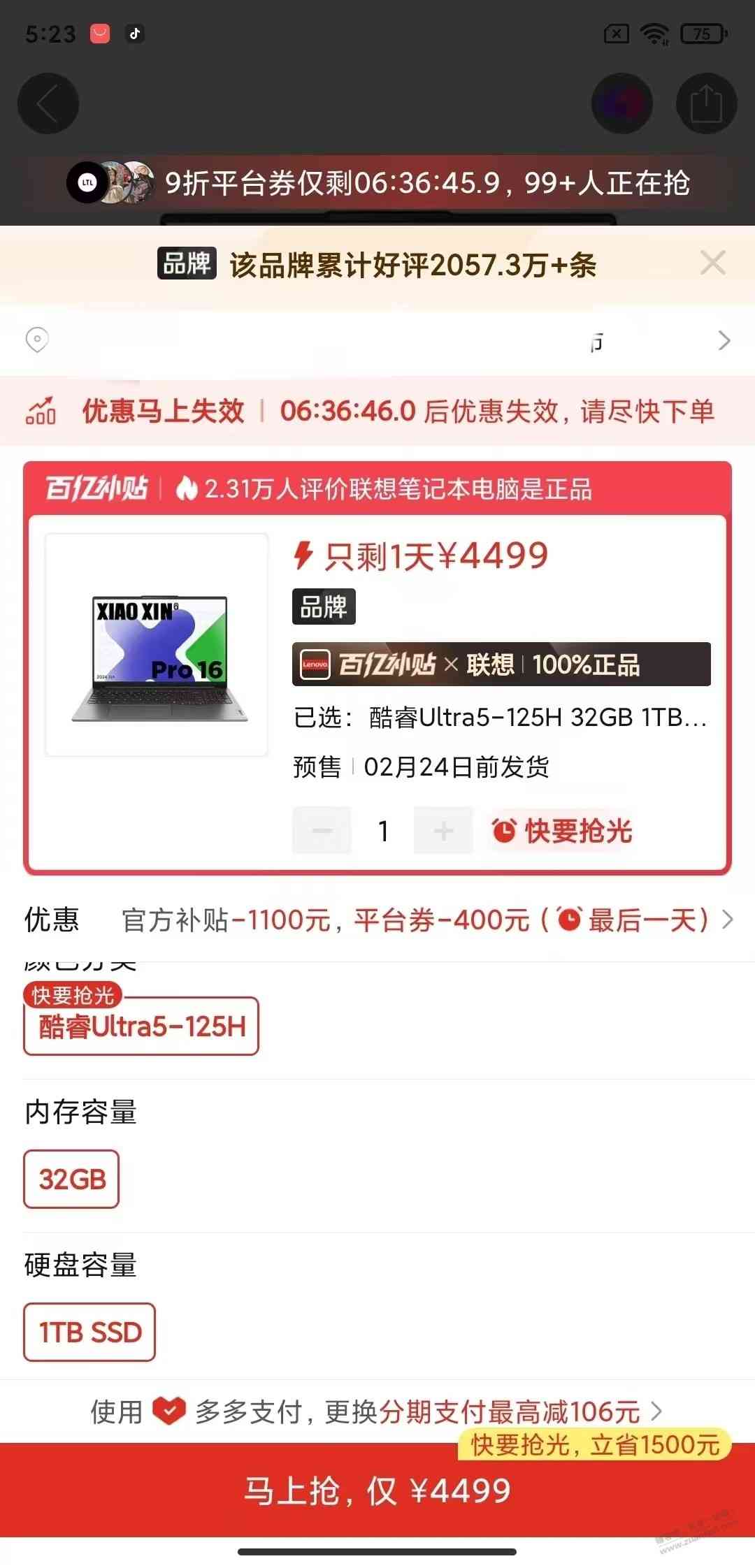
Task: Choose the 1TB SSD storage option
Action: coord(89,1332)
